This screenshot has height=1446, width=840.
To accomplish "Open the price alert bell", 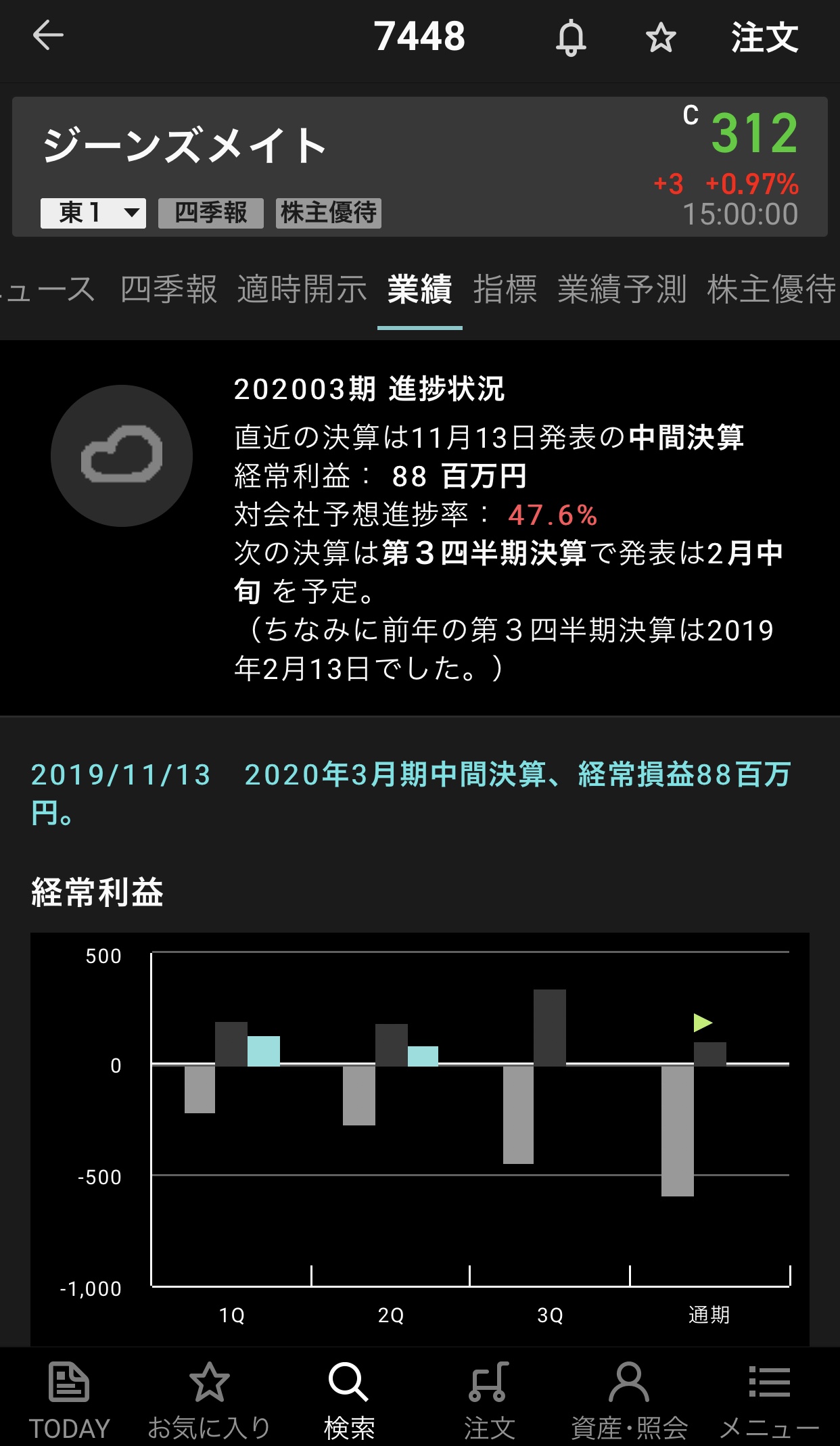I will tap(571, 37).
